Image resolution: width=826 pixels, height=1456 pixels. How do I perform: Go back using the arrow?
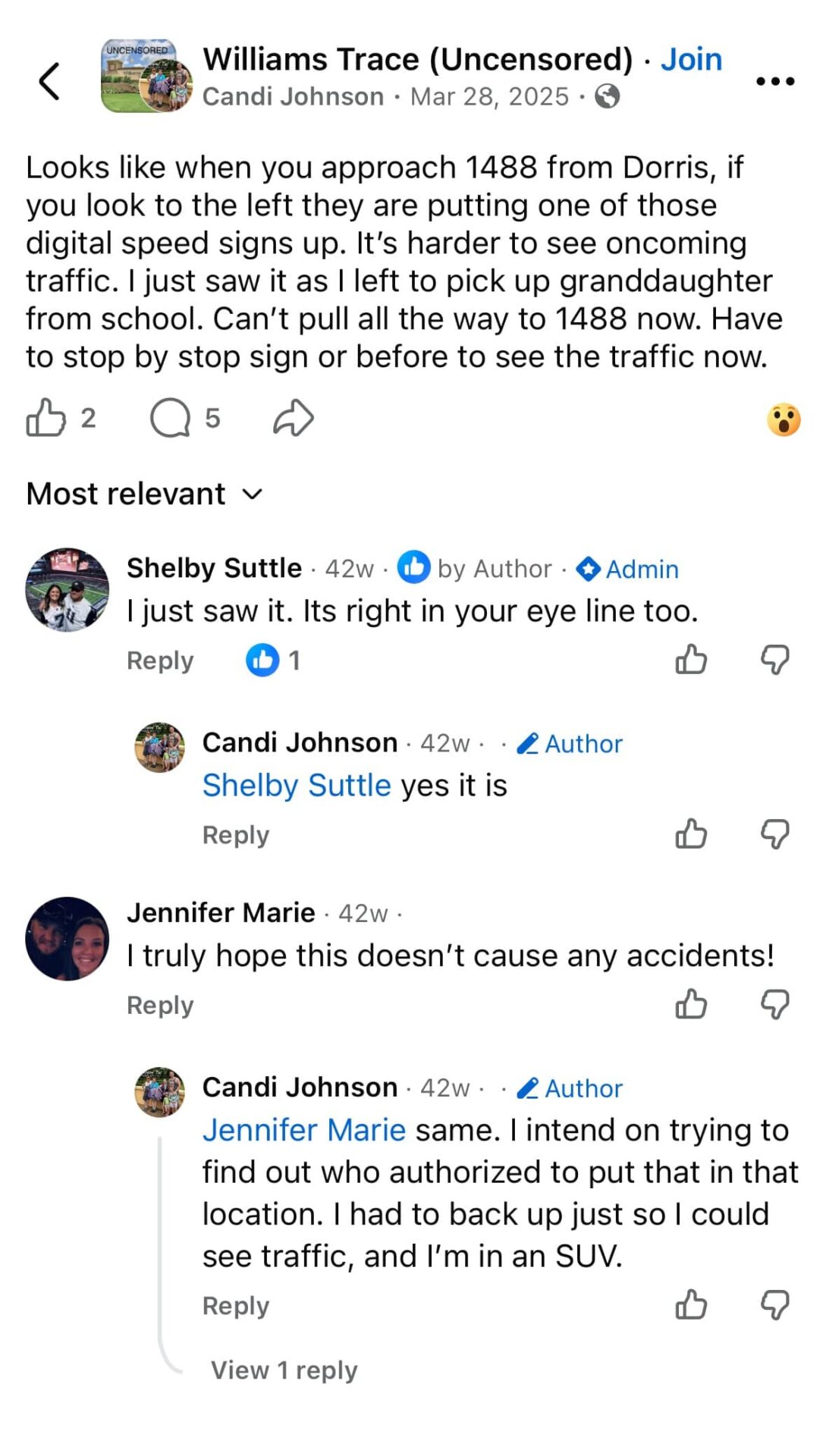pos(49,81)
